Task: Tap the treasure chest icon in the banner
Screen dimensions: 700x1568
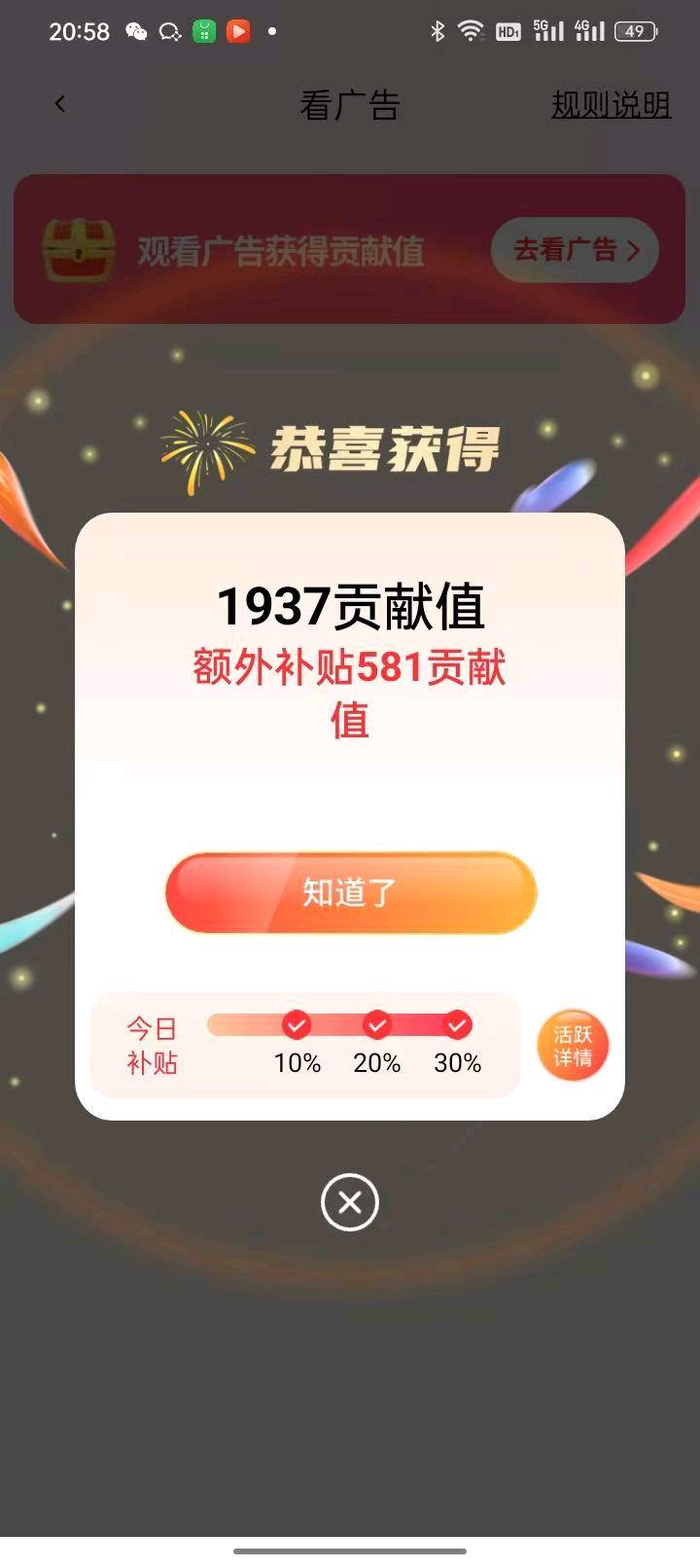Action: (78, 249)
